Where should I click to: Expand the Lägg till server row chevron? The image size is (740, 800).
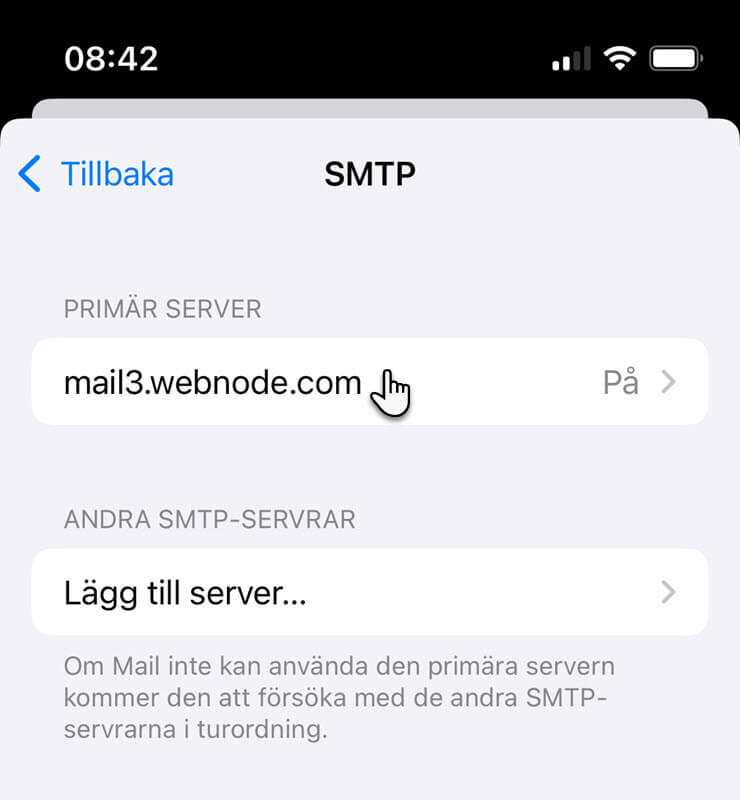[x=668, y=592]
